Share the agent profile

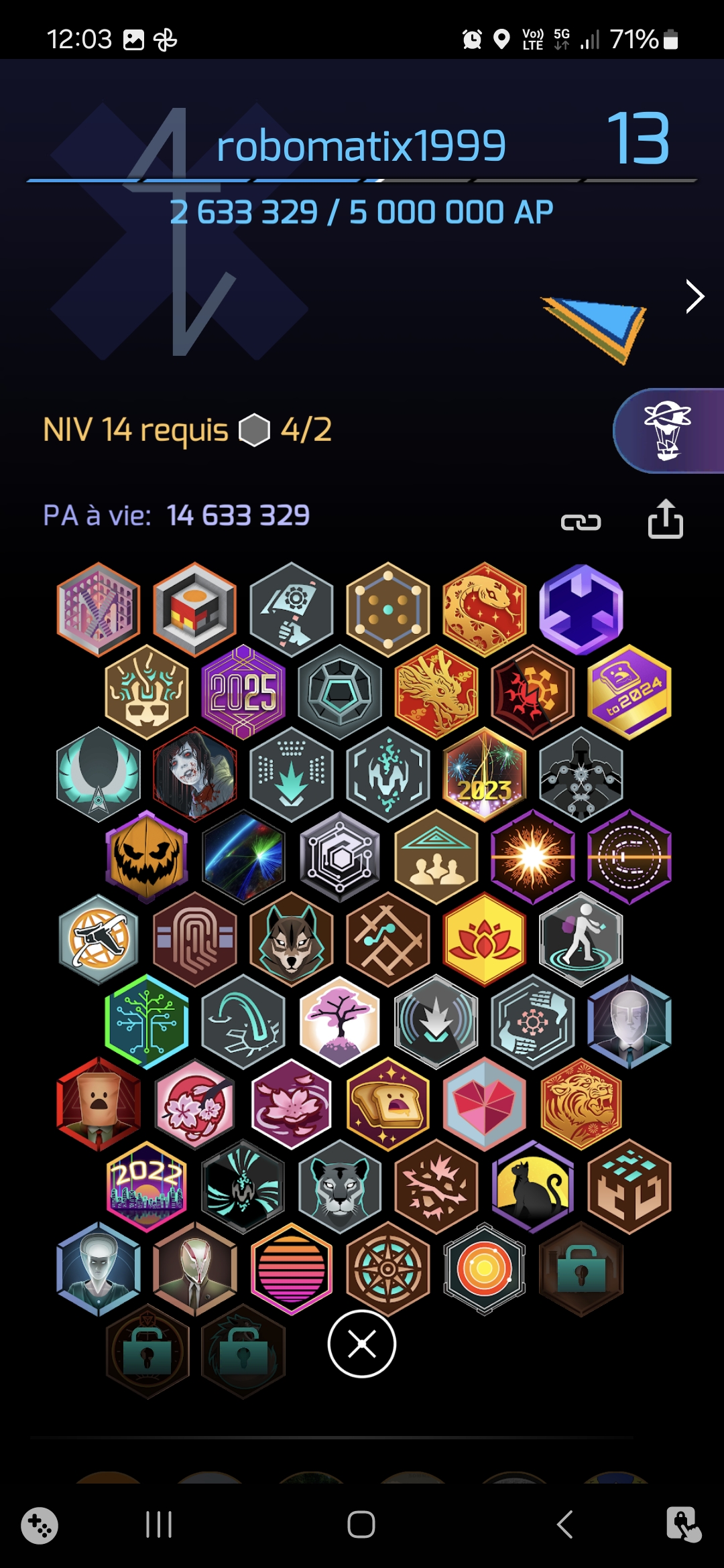point(665,519)
